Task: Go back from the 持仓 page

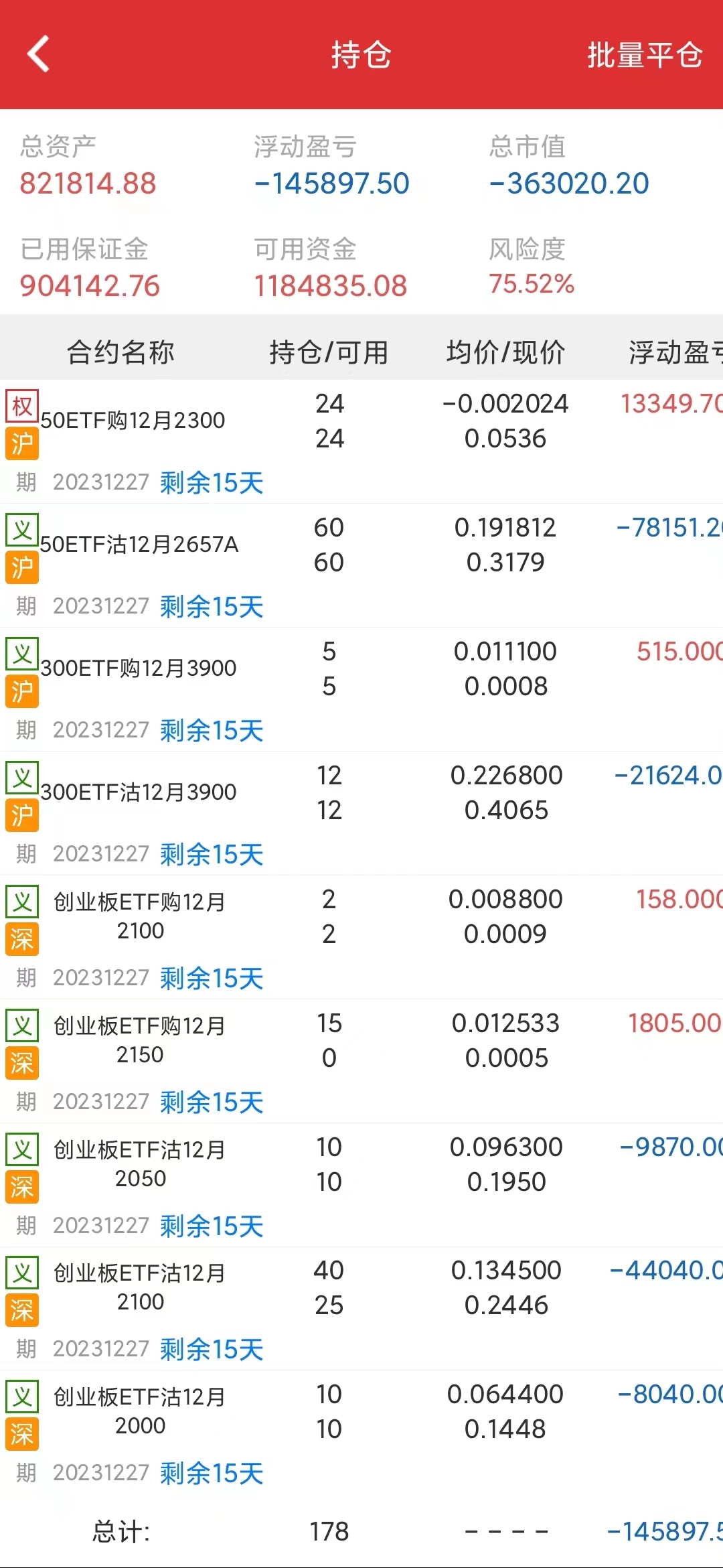Action: 39,54
